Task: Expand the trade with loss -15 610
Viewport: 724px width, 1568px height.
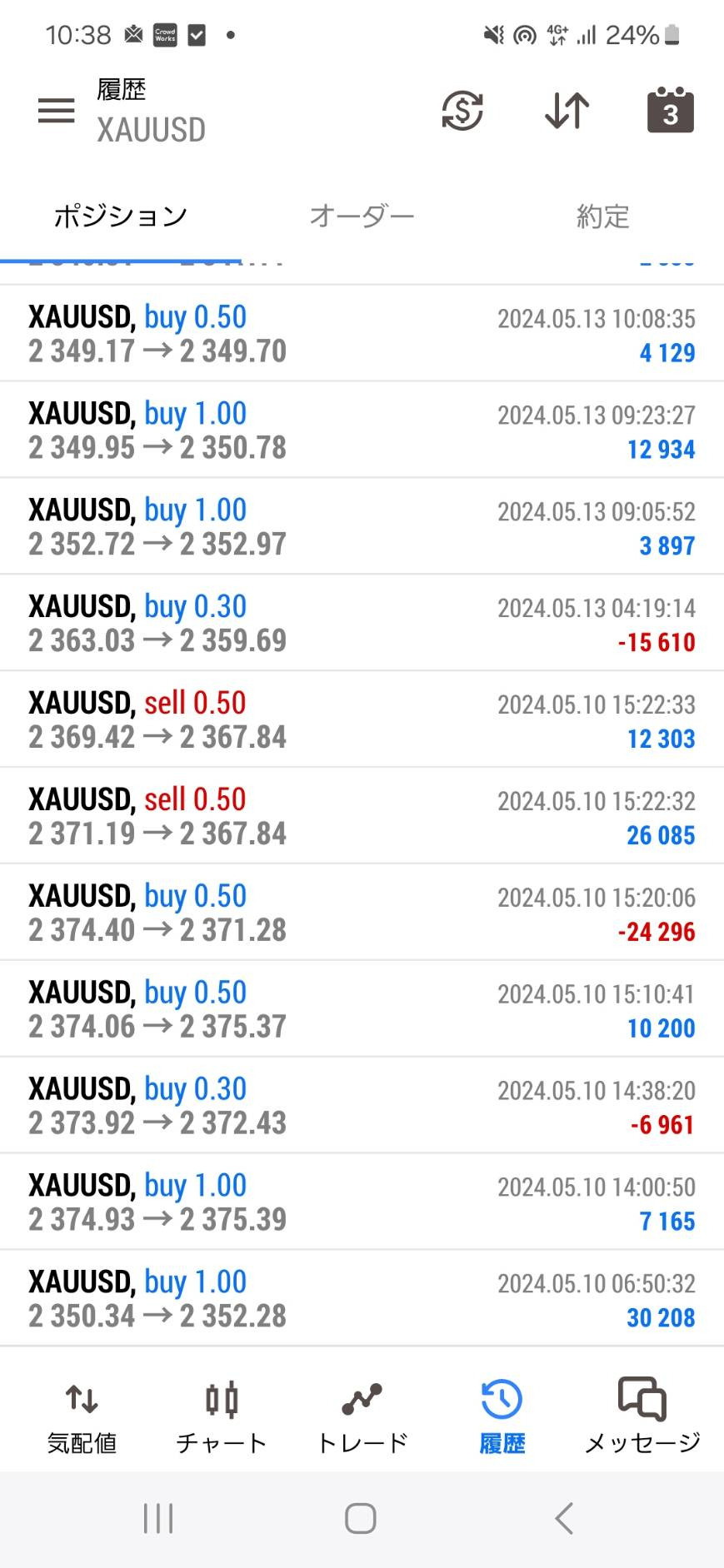Action: click(x=362, y=624)
